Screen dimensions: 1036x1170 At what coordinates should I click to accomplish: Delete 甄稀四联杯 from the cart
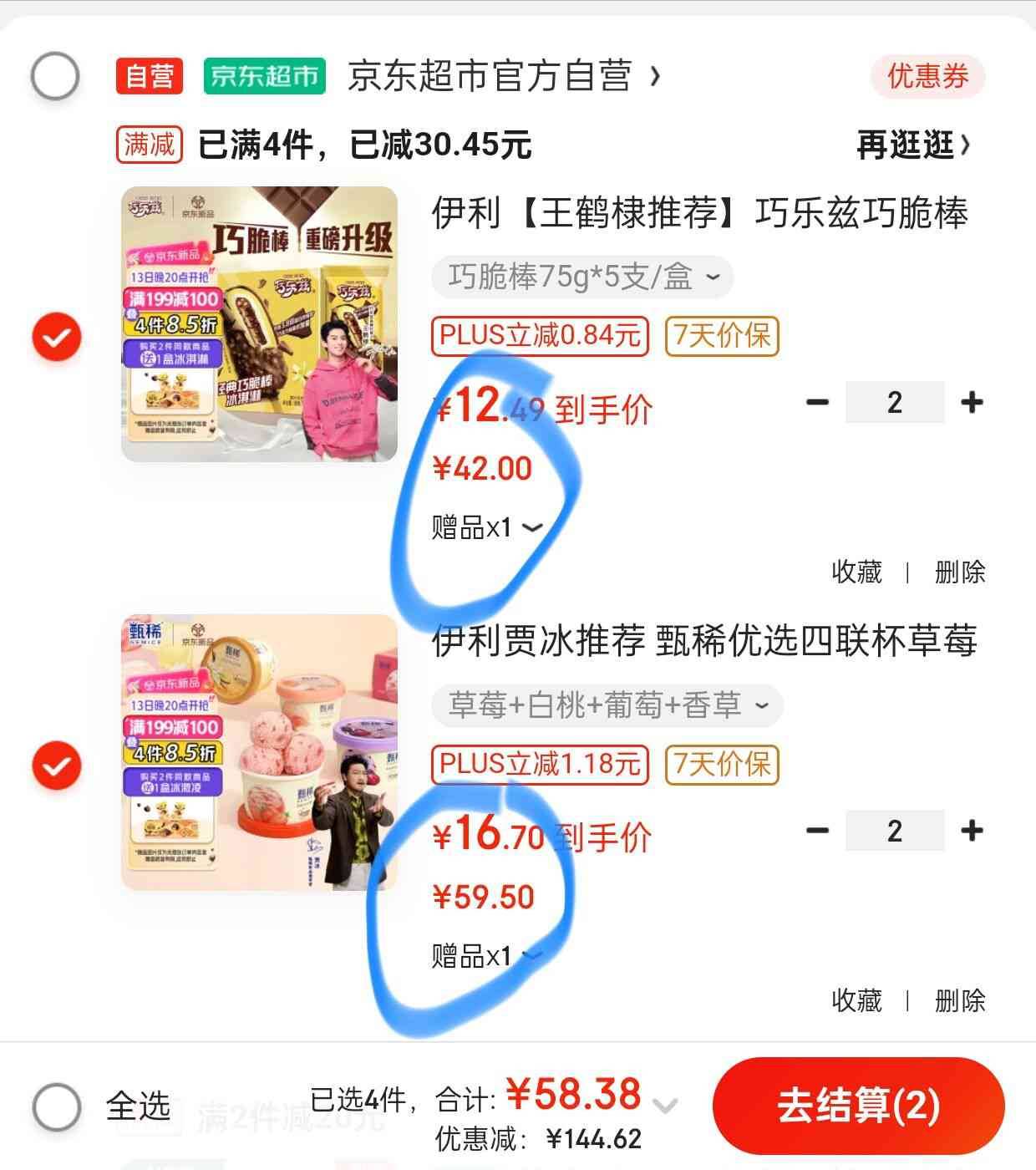point(960,1000)
